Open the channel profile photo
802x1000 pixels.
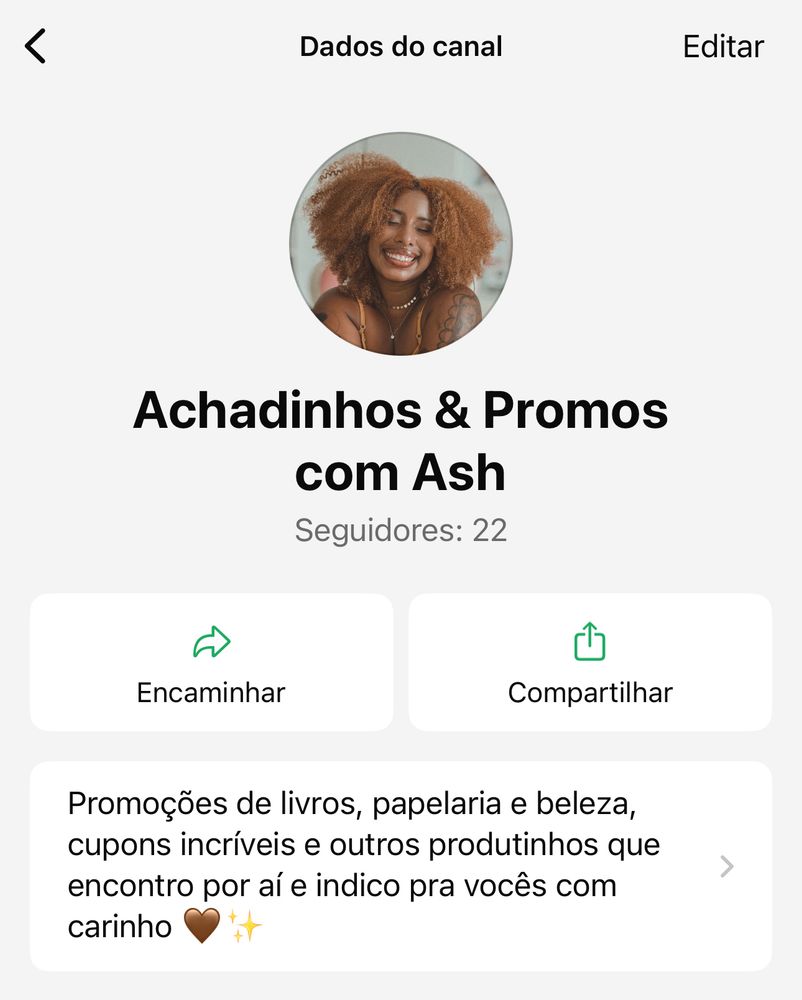click(x=401, y=243)
